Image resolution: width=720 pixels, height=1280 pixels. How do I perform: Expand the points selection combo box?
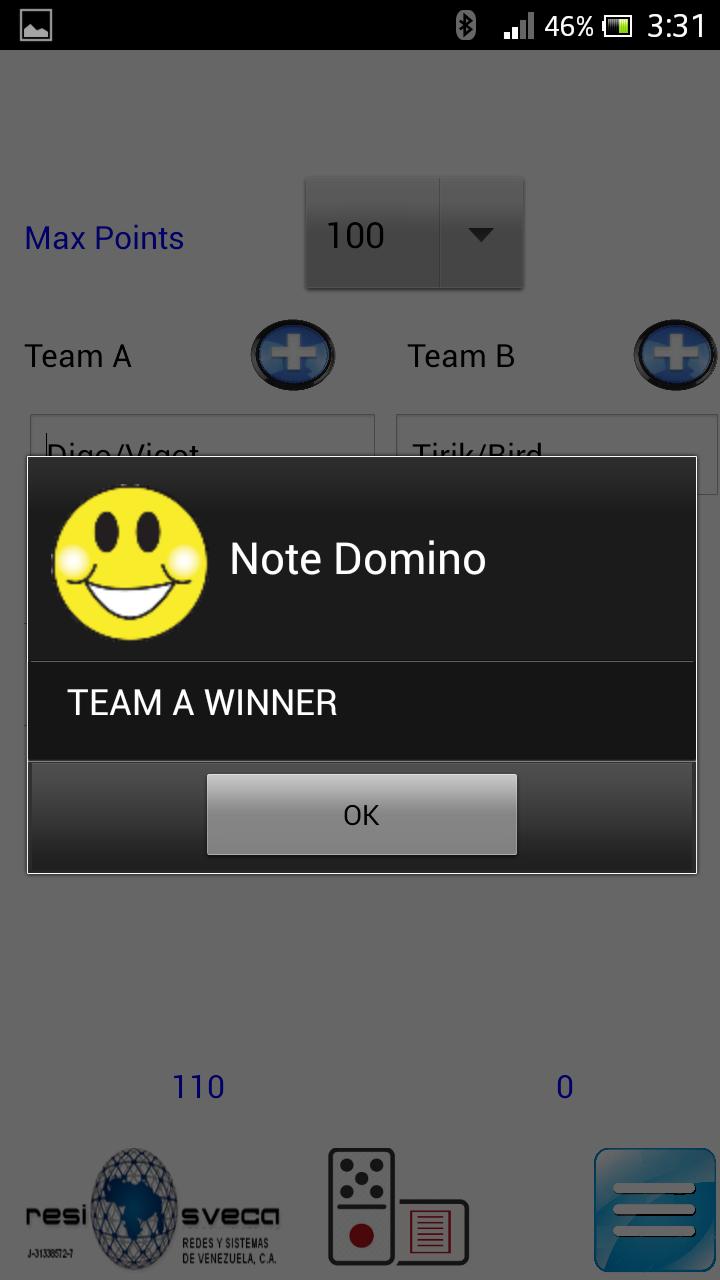tap(414, 234)
